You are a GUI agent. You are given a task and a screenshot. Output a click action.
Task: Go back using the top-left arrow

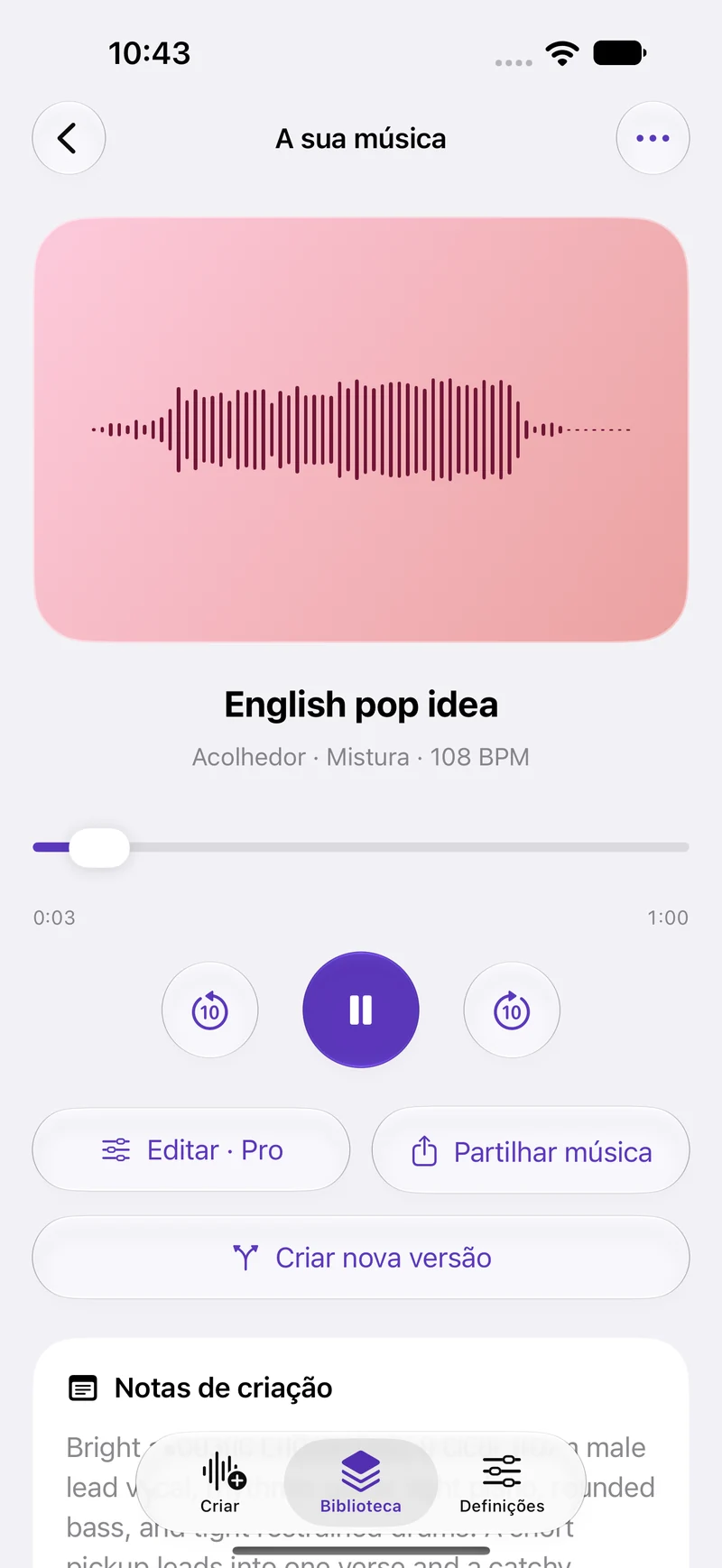pyautogui.click(x=69, y=138)
